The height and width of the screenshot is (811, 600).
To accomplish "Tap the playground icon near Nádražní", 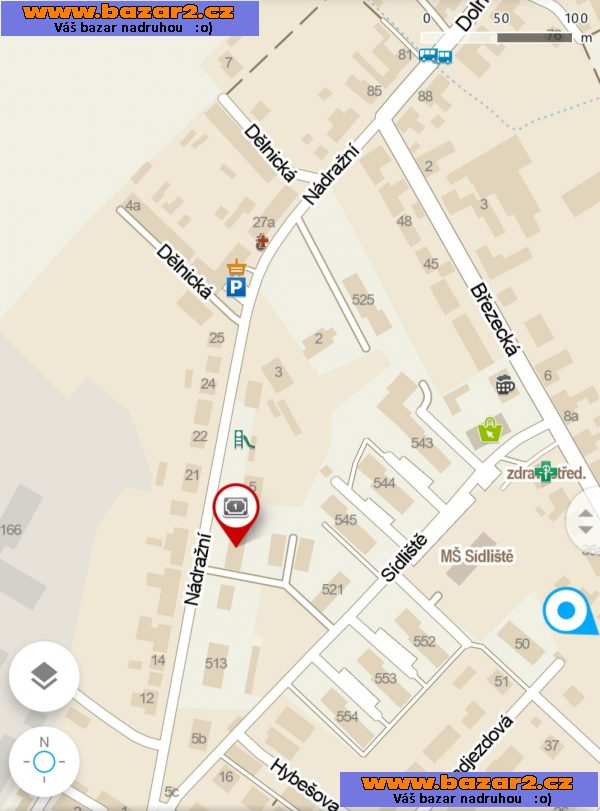I will 244,439.
